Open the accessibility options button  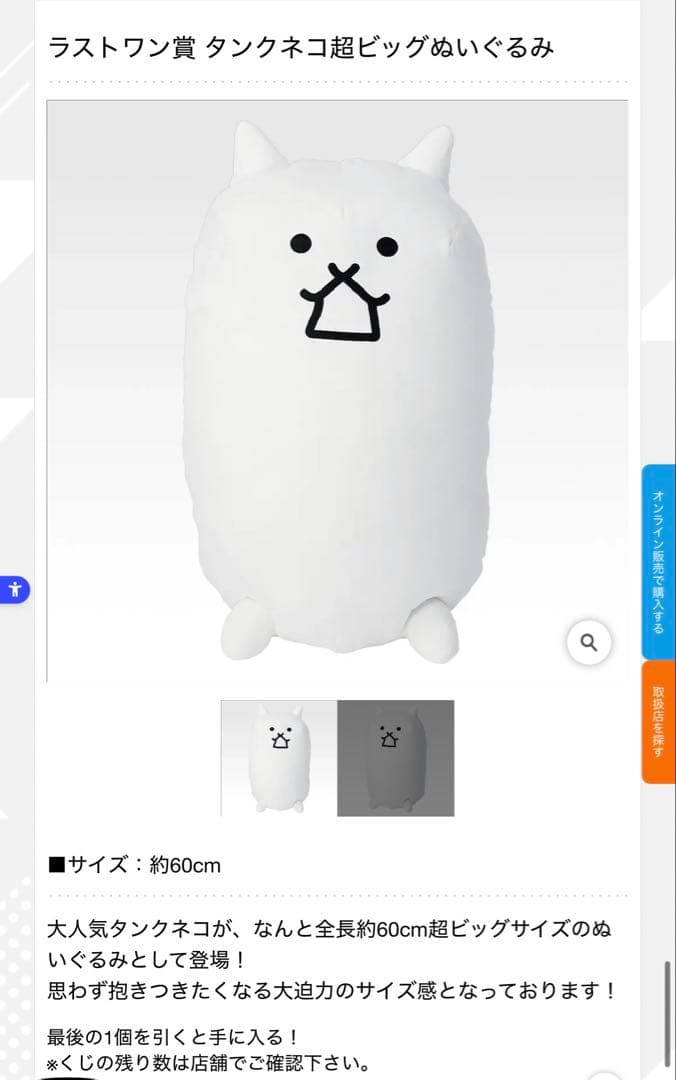[x=14, y=589]
